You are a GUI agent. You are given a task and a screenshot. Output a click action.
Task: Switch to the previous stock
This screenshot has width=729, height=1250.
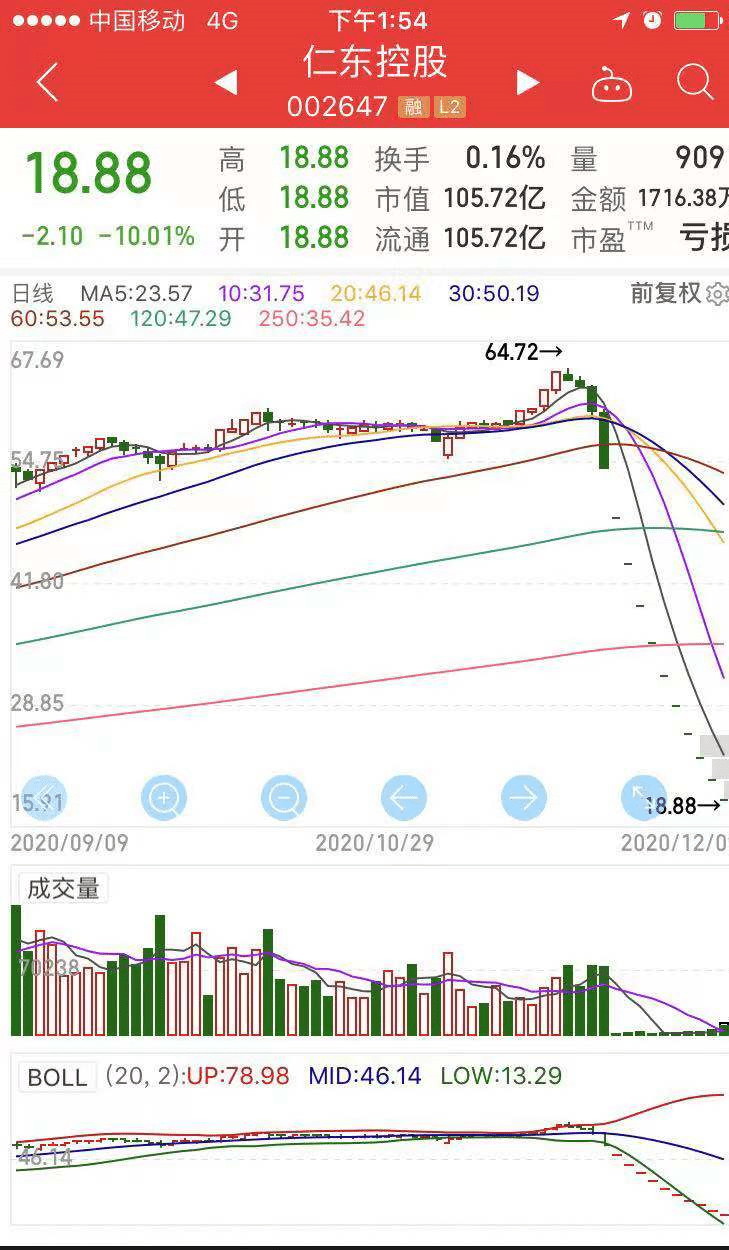(226, 82)
